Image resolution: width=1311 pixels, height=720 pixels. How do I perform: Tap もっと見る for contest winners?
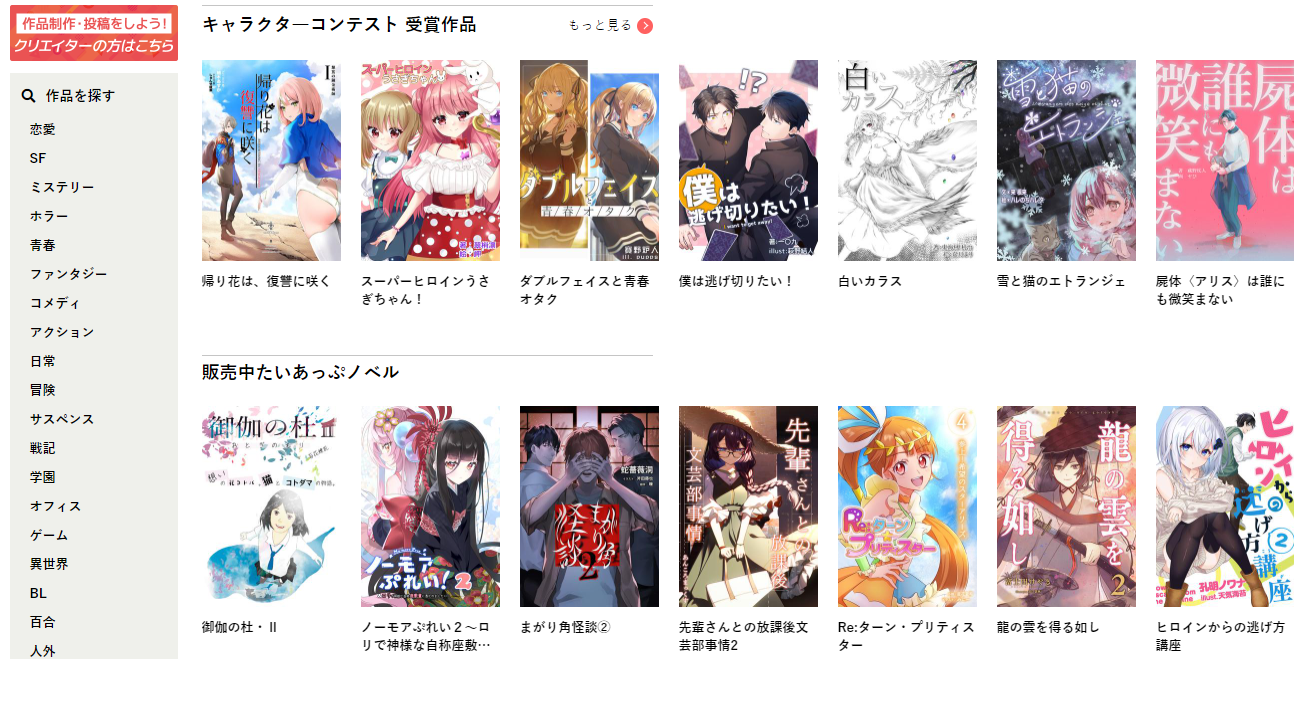pyautogui.click(x=610, y=25)
